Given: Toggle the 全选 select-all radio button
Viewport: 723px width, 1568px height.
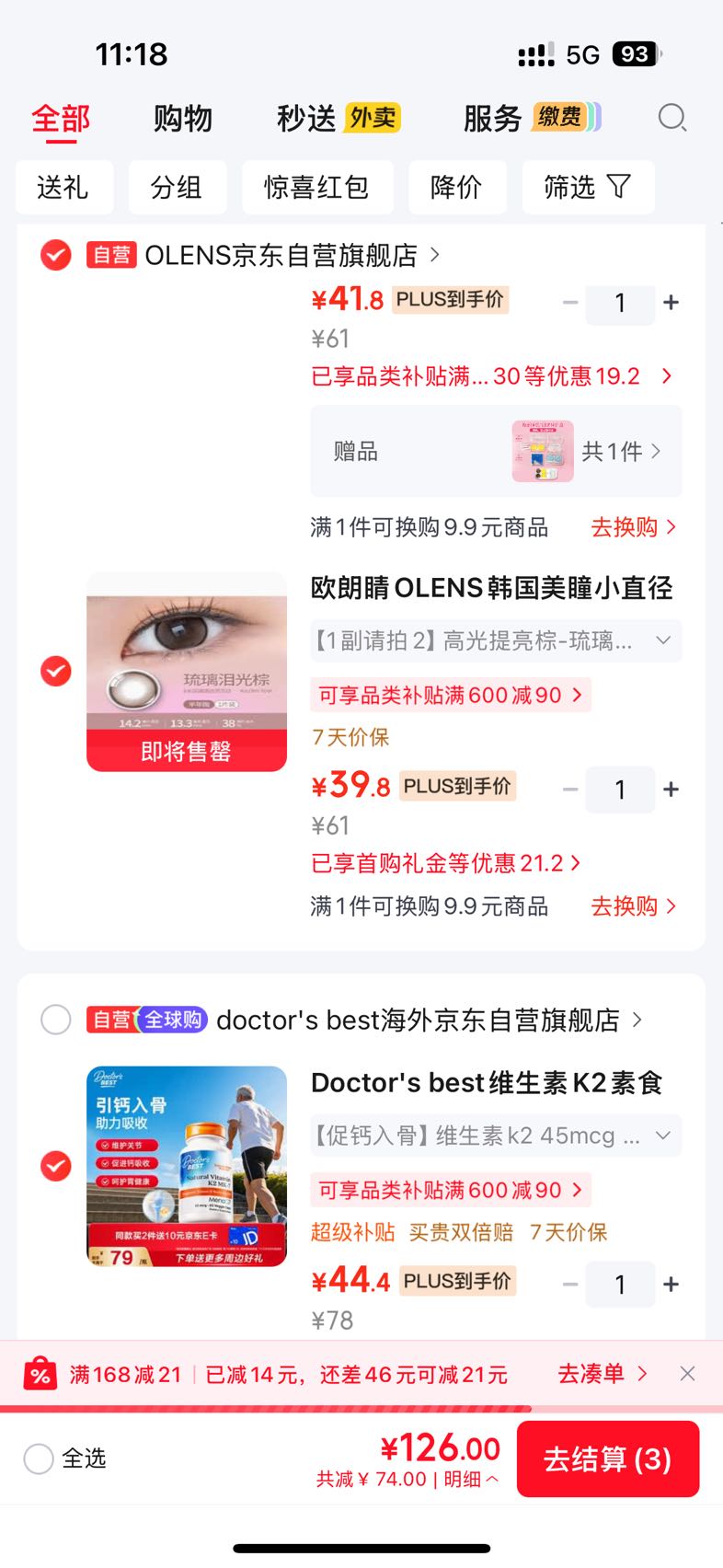Looking at the screenshot, I should [x=39, y=1458].
